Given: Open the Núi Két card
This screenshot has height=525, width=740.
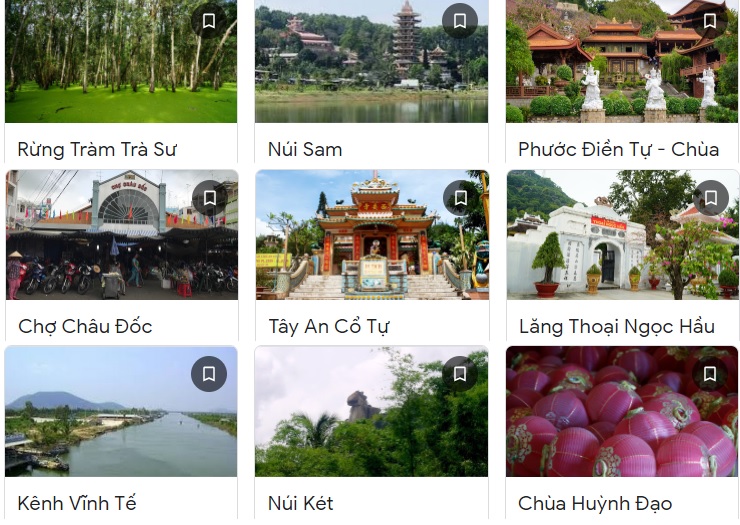Looking at the screenshot, I should (300, 503).
